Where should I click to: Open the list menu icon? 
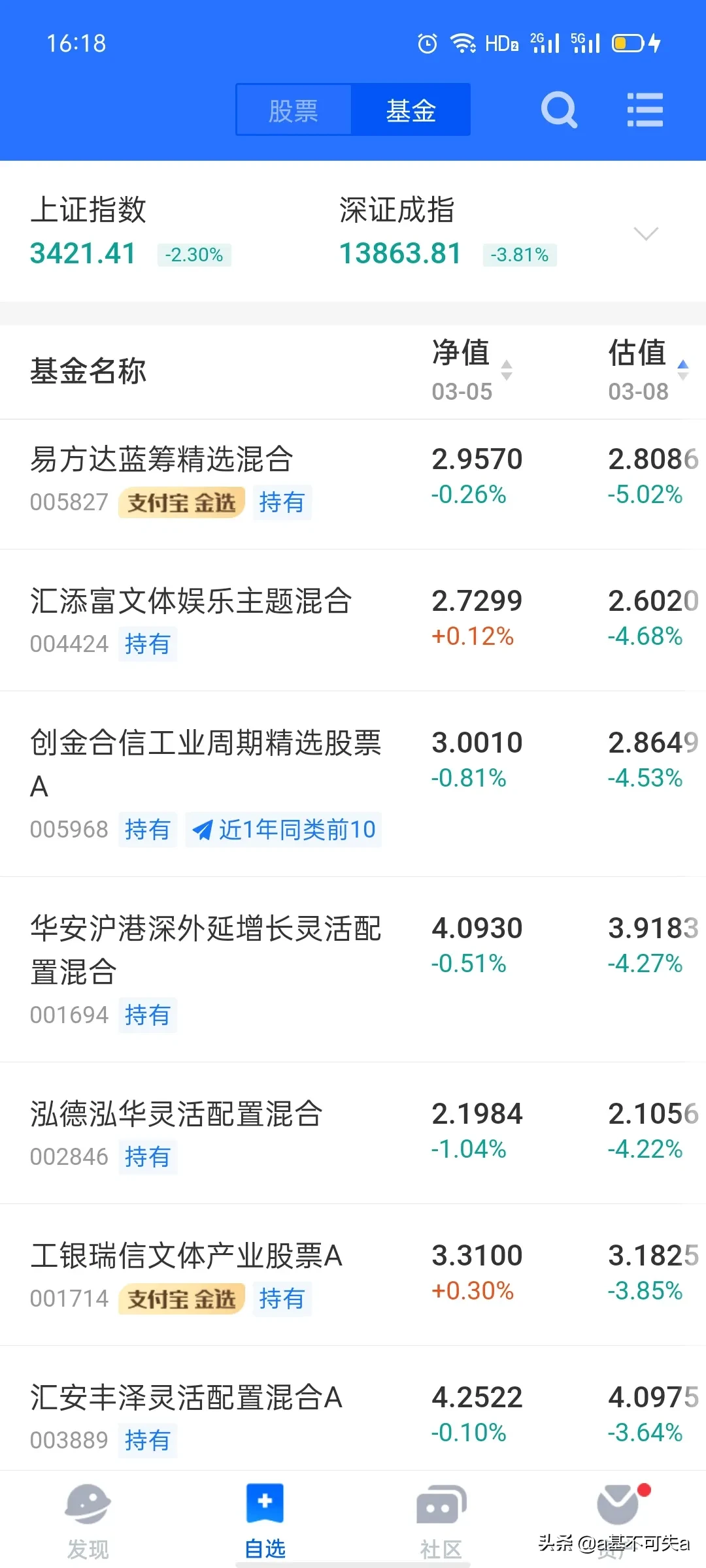(x=645, y=110)
